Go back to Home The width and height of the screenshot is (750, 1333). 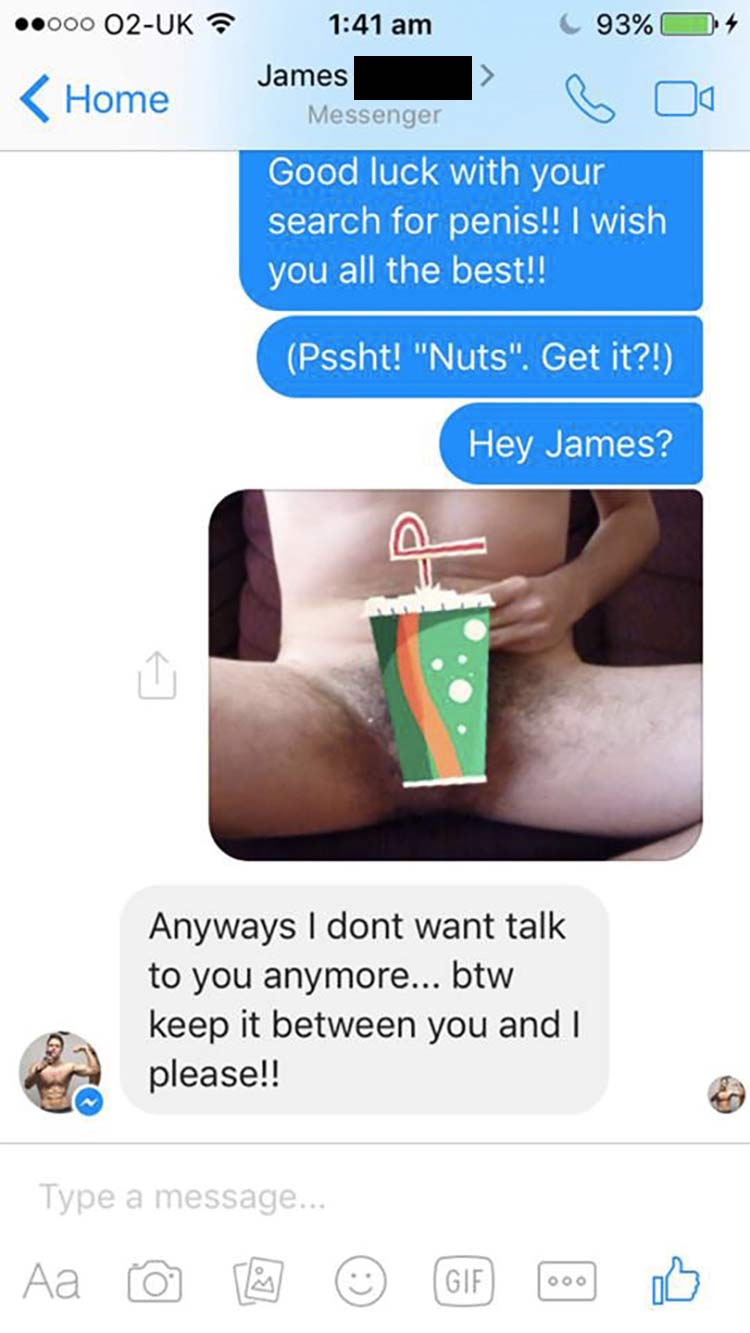coord(95,100)
